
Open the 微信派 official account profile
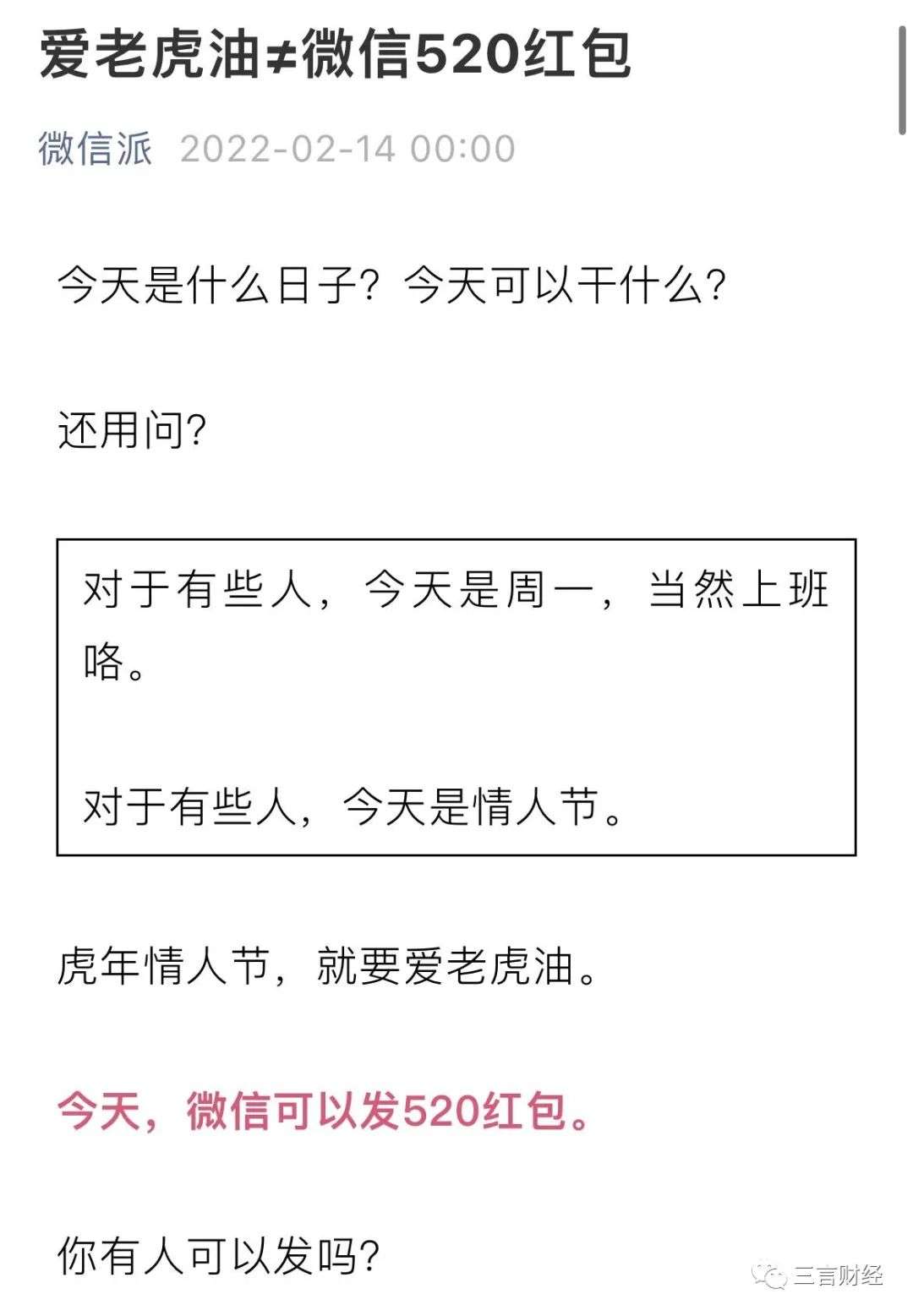(95, 149)
